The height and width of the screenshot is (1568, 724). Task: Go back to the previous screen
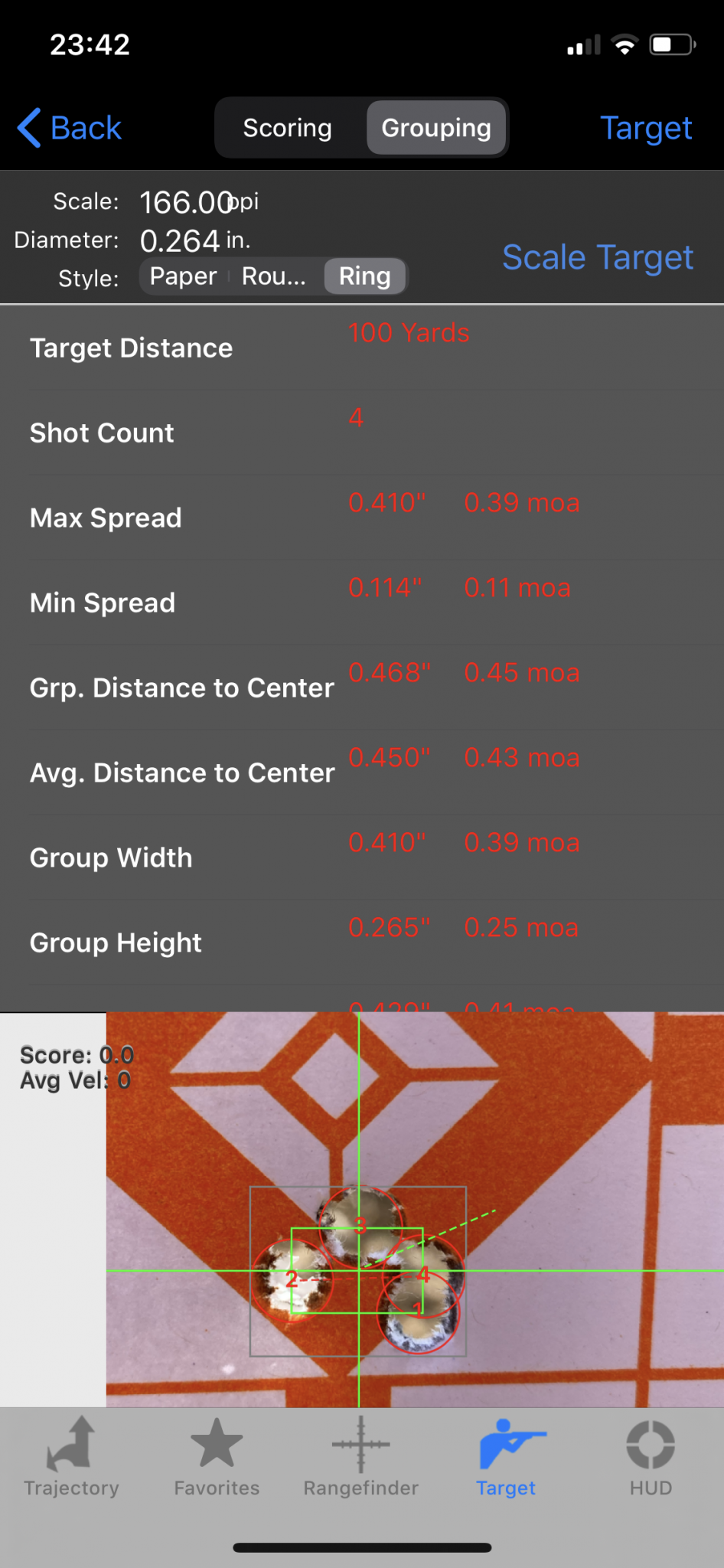pyautogui.click(x=70, y=128)
